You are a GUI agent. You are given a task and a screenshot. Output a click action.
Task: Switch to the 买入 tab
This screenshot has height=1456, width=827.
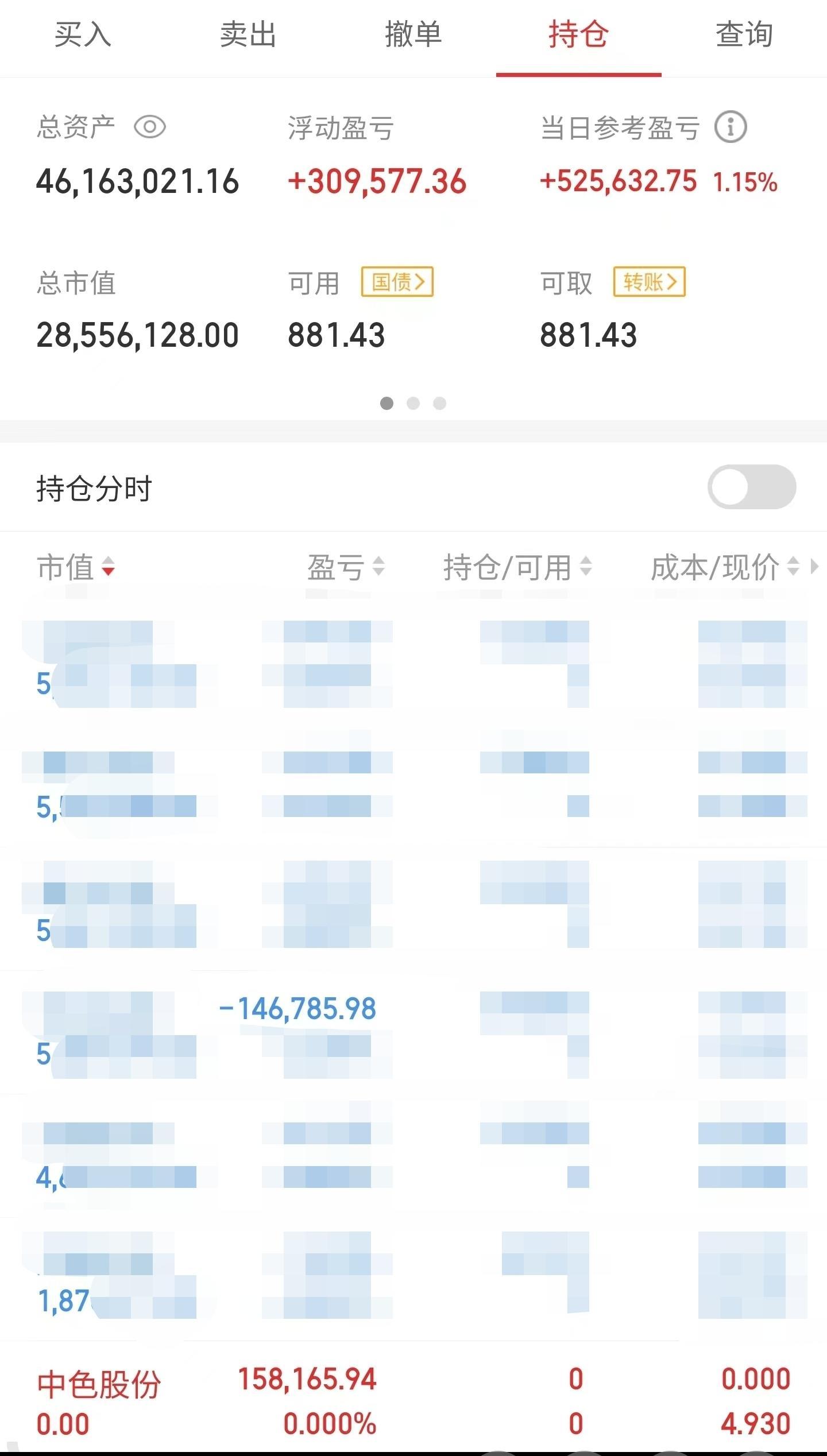(83, 34)
